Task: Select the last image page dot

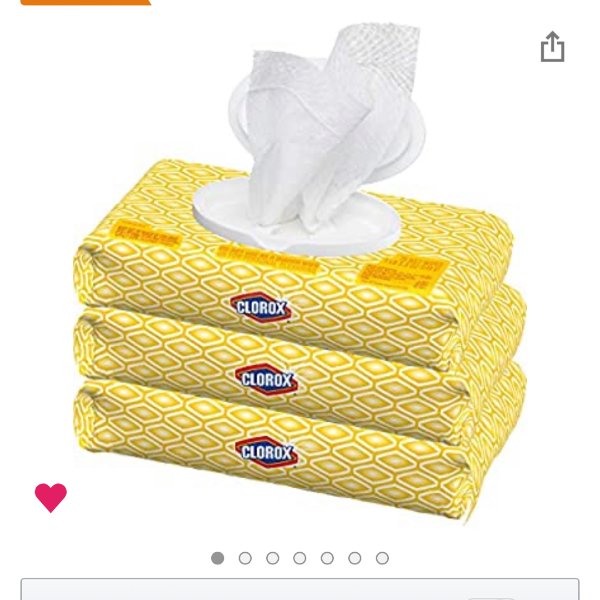Action: (382, 558)
